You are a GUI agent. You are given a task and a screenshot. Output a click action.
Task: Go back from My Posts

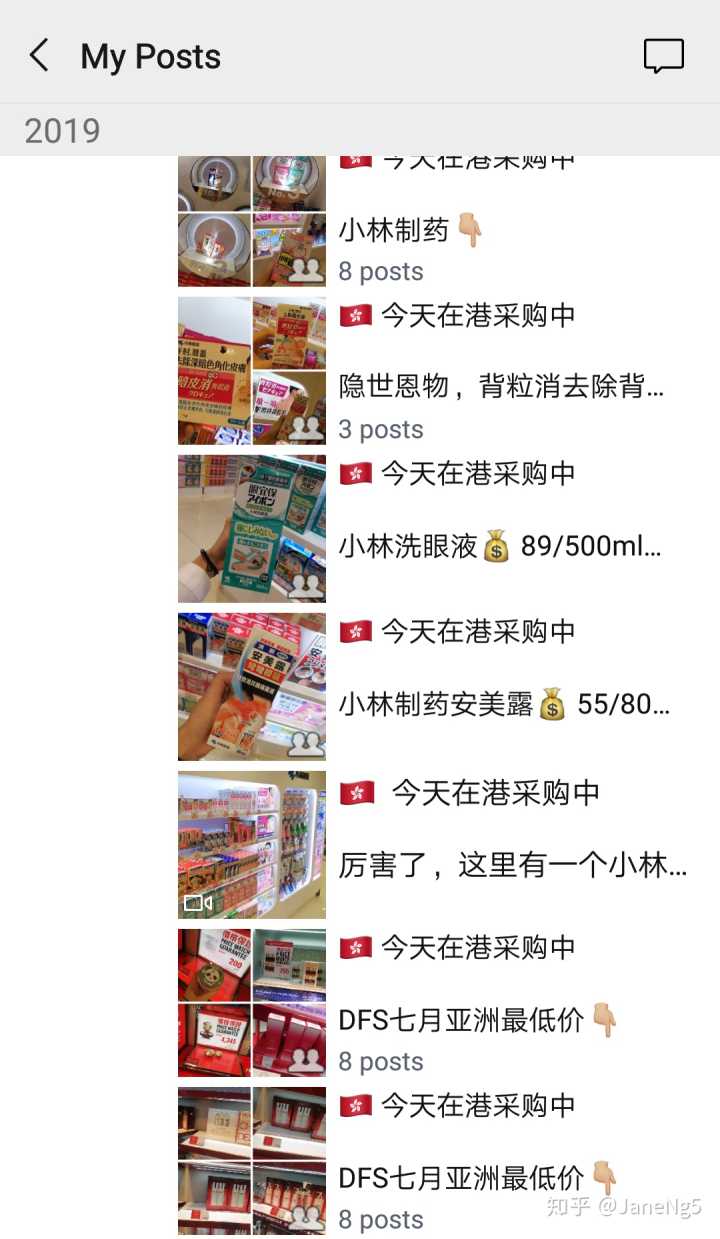click(x=40, y=56)
